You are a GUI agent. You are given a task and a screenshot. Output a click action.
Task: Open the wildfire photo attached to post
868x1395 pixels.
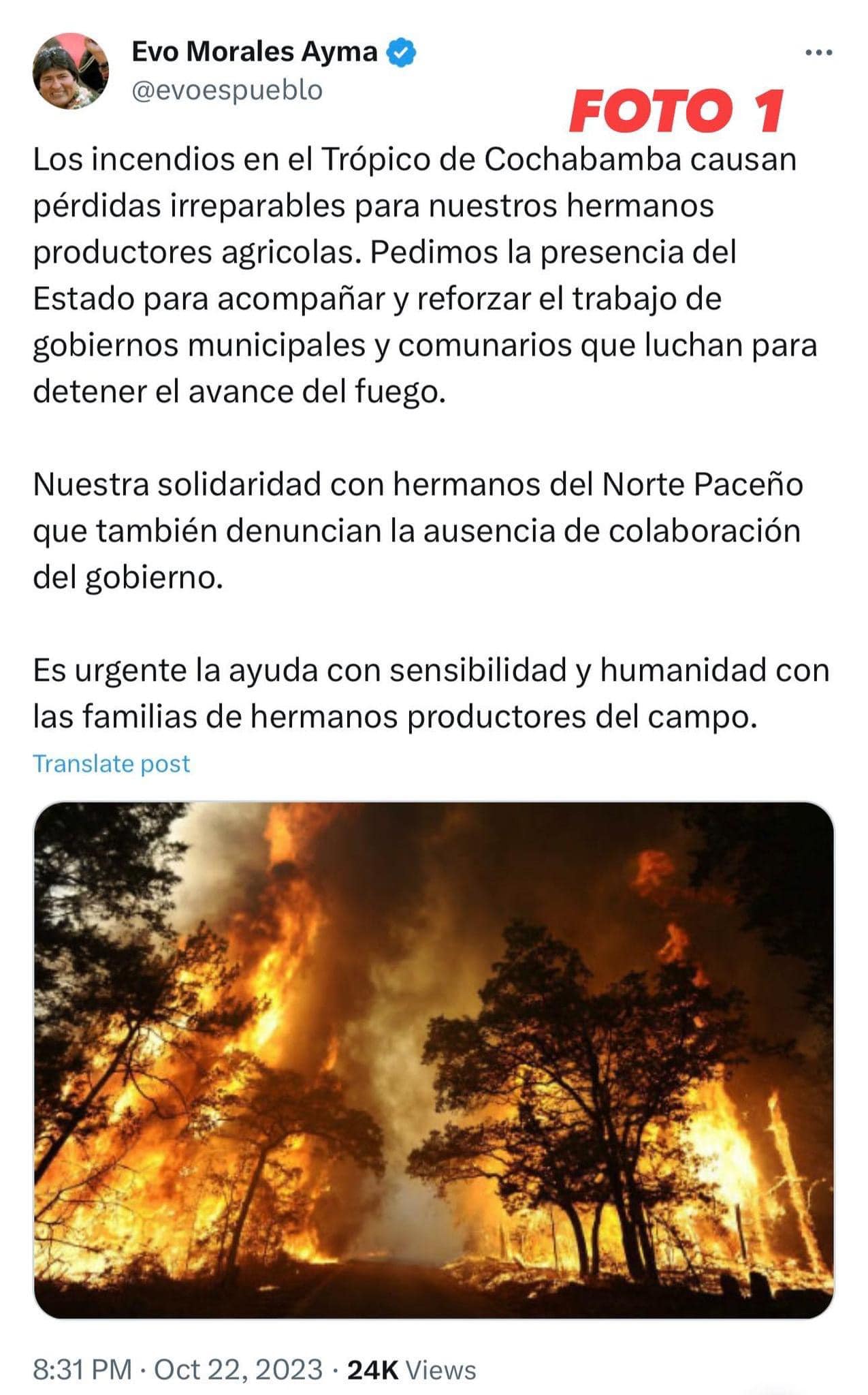click(x=434, y=1060)
